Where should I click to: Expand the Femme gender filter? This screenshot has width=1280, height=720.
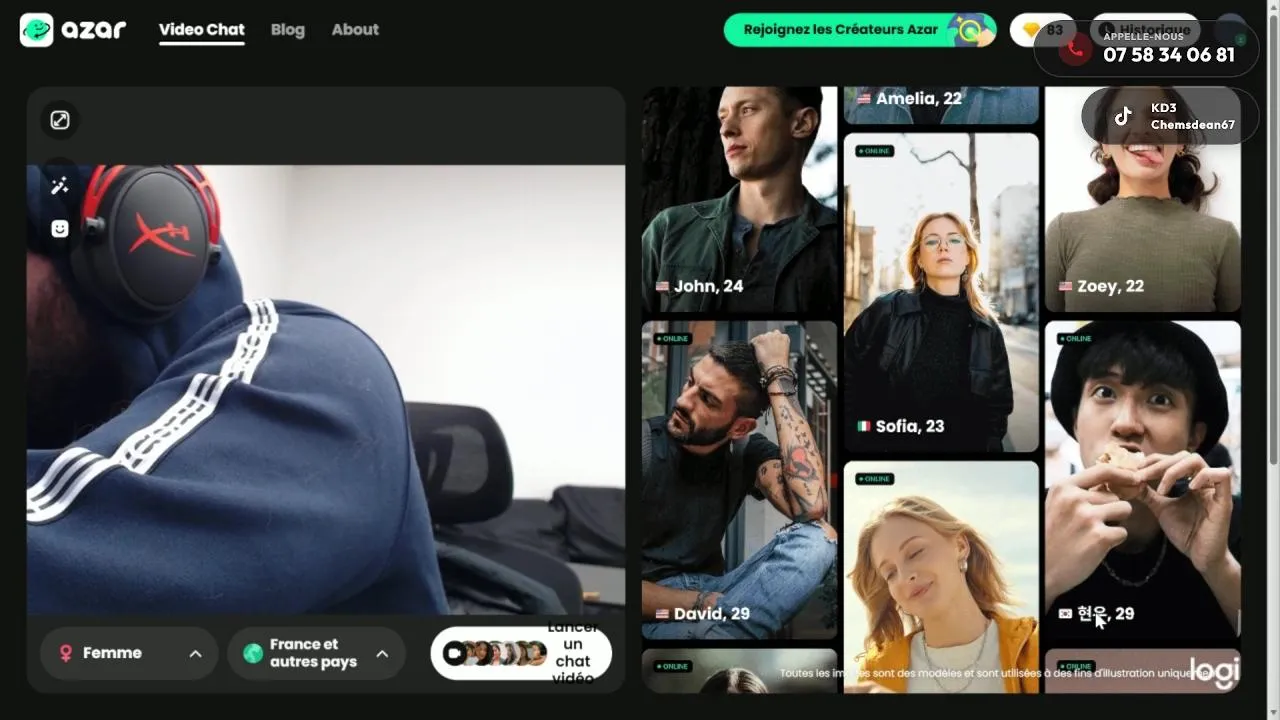coord(129,653)
